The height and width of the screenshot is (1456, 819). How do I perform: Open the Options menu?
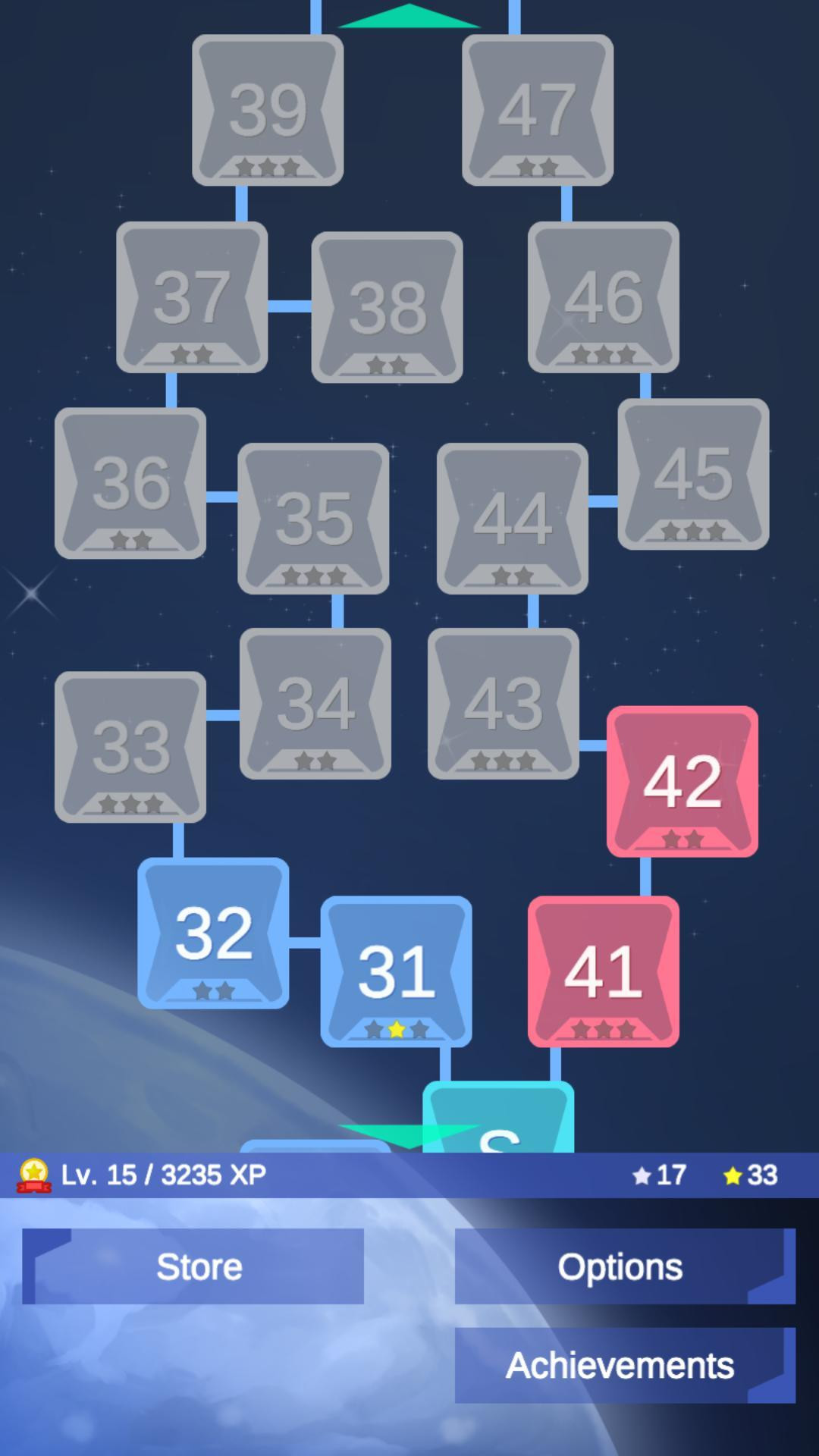[625, 1266]
